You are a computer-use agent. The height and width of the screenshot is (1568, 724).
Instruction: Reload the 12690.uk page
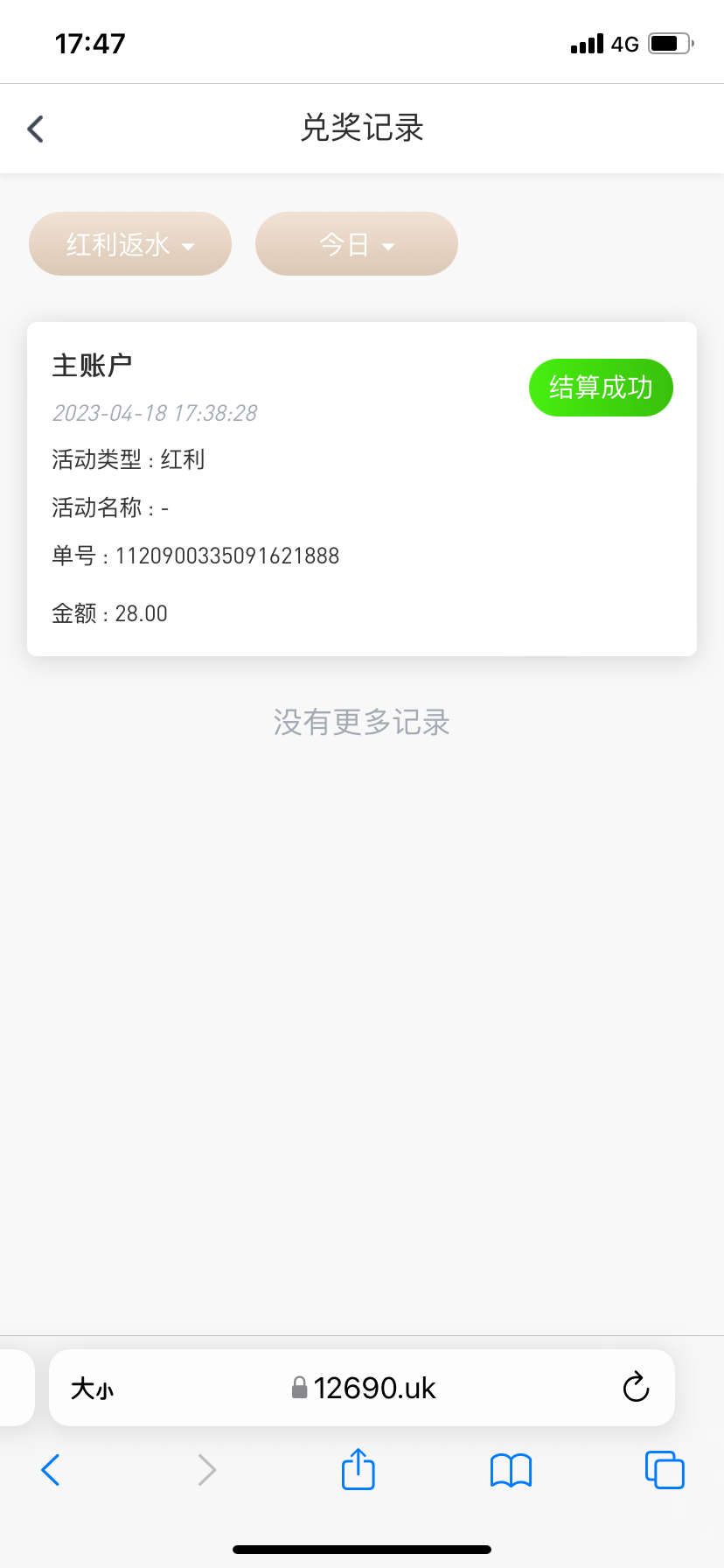point(636,1388)
